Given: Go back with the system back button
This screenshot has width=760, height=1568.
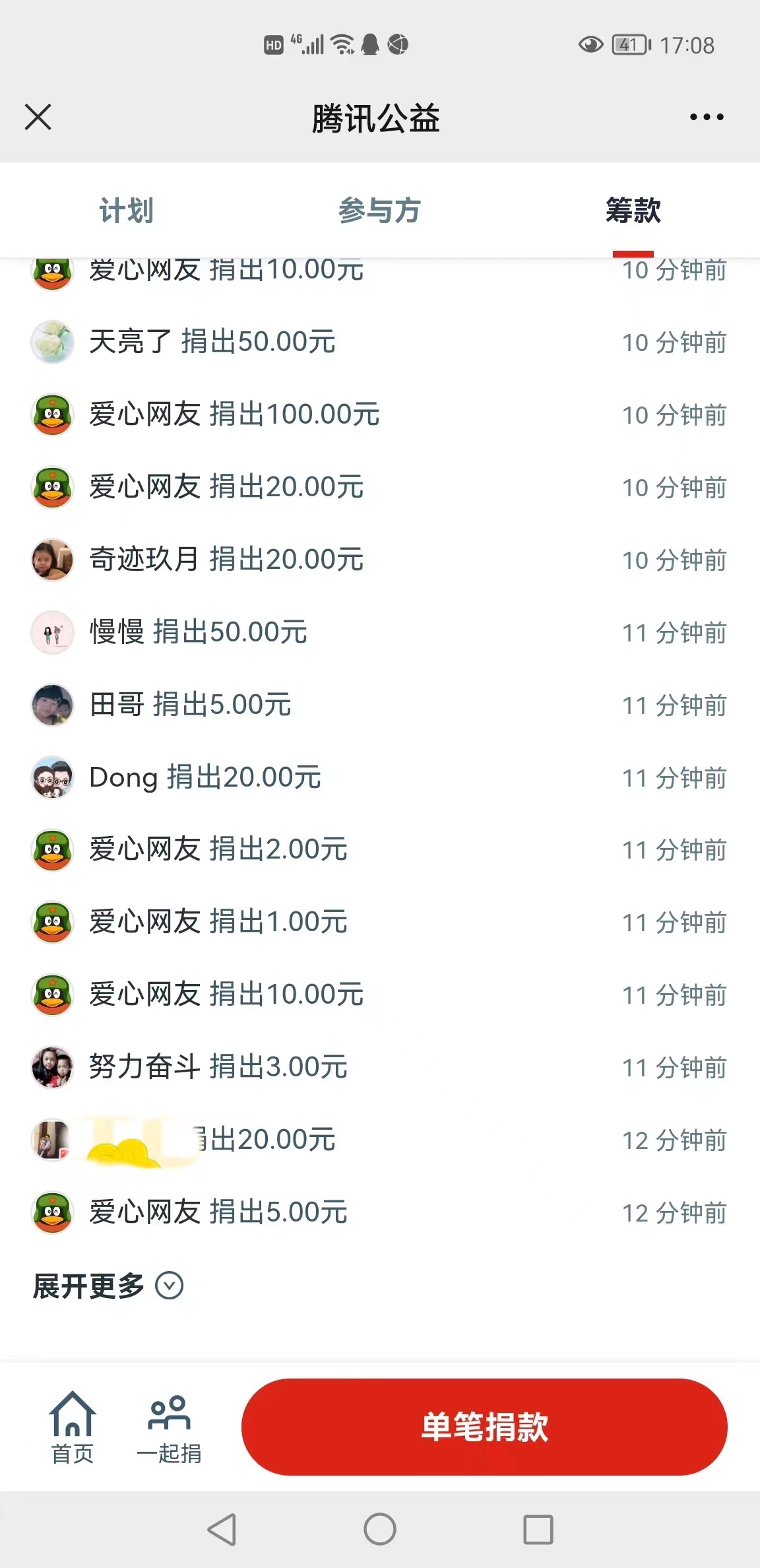Looking at the screenshot, I should (x=222, y=1529).
